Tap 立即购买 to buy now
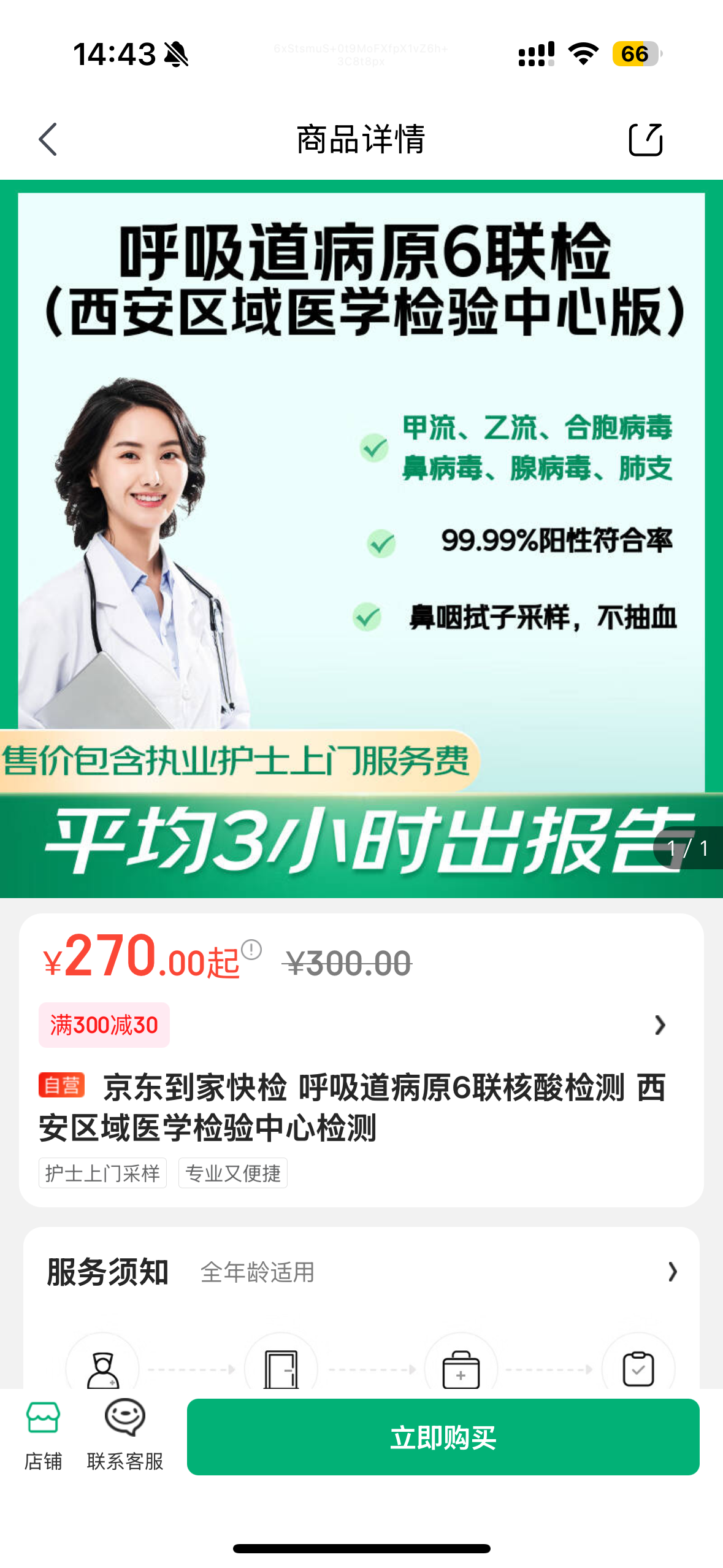The image size is (723, 1568). [443, 1437]
